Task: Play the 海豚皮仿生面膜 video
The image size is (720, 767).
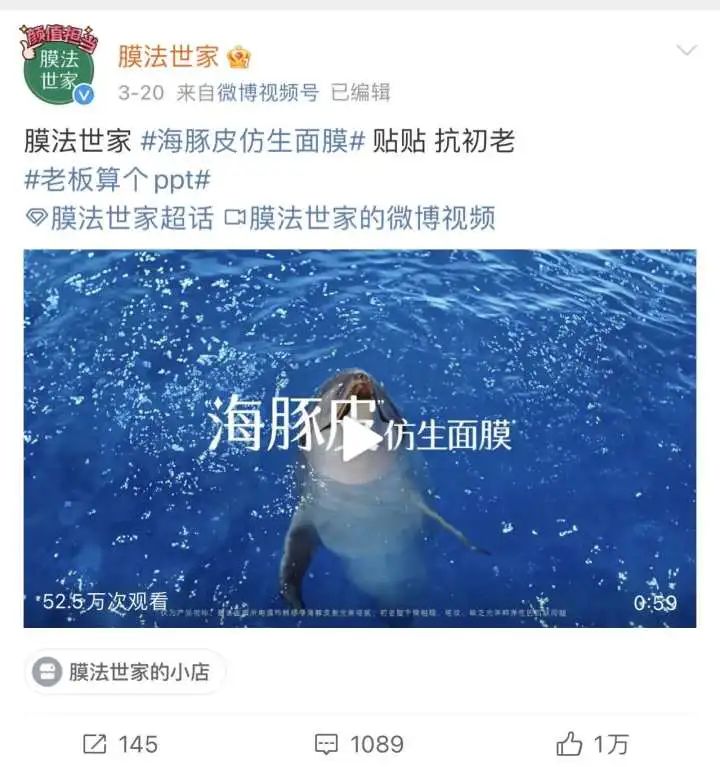Action: [x=360, y=438]
